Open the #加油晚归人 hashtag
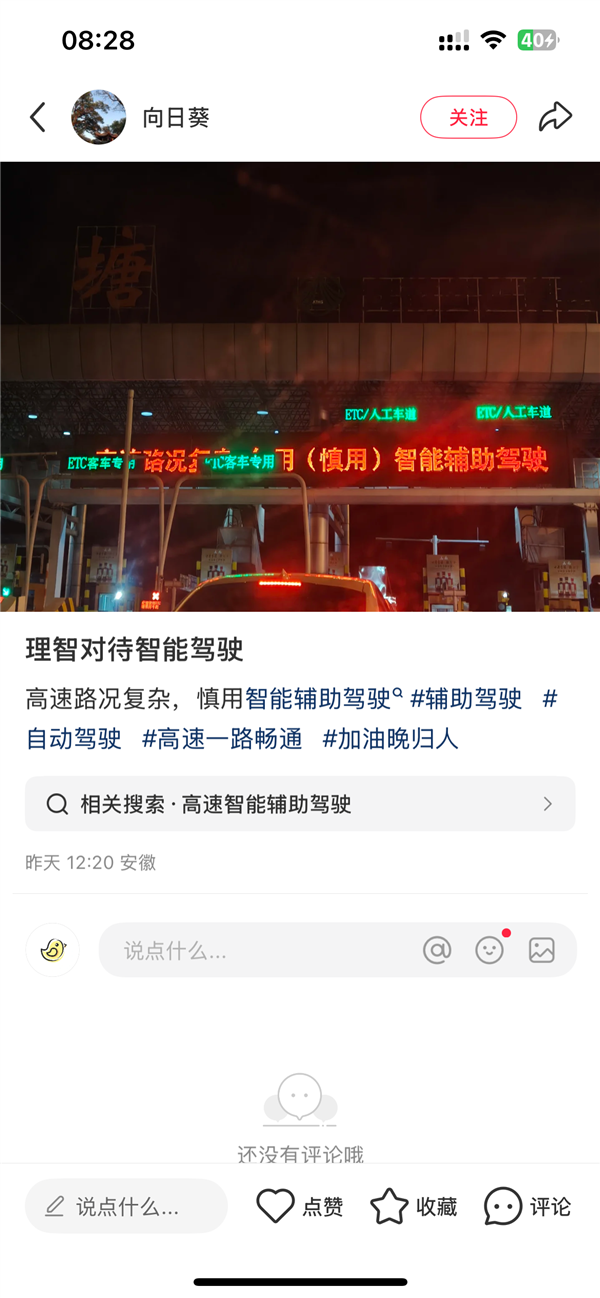This screenshot has width=600, height=1298. 390,739
